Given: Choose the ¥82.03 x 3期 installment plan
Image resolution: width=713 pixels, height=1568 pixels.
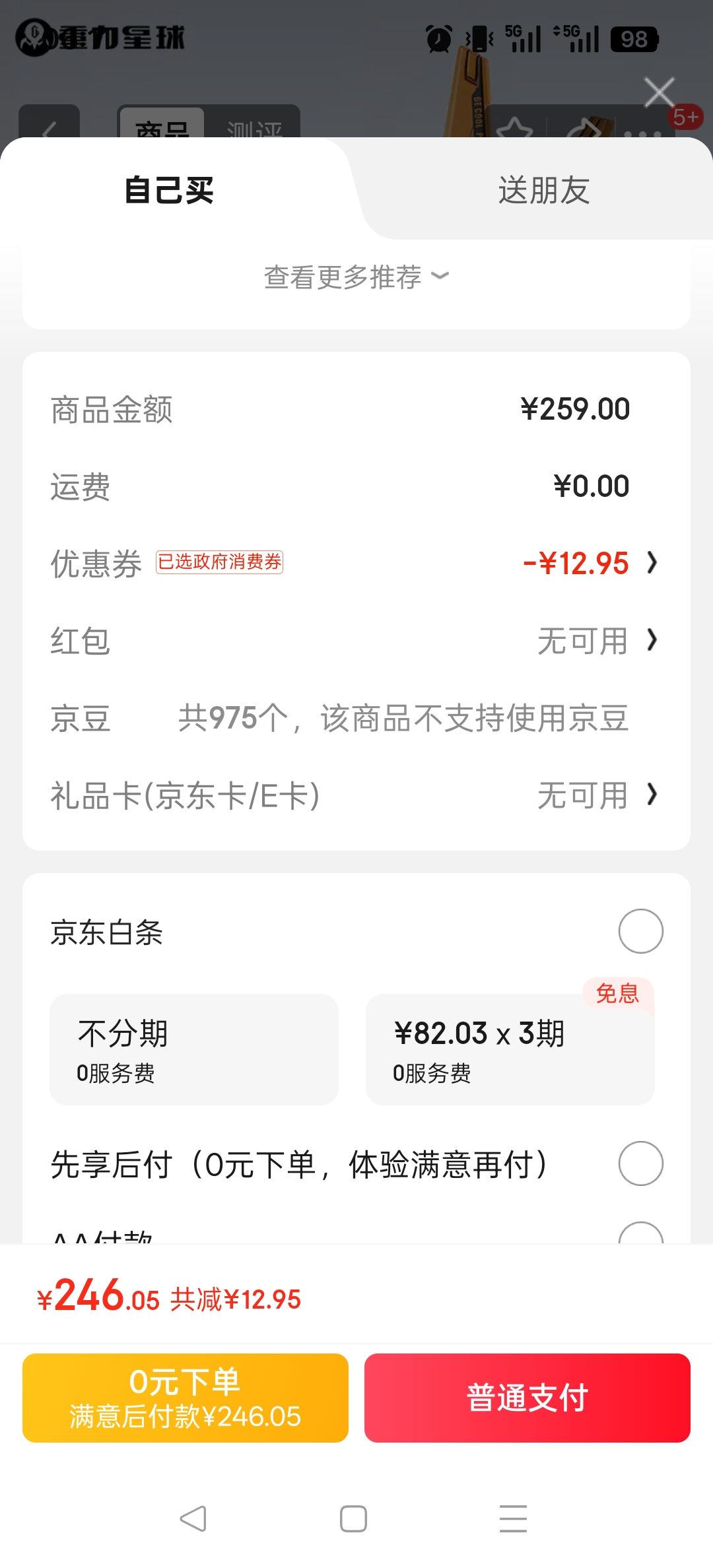Looking at the screenshot, I should [510, 1049].
